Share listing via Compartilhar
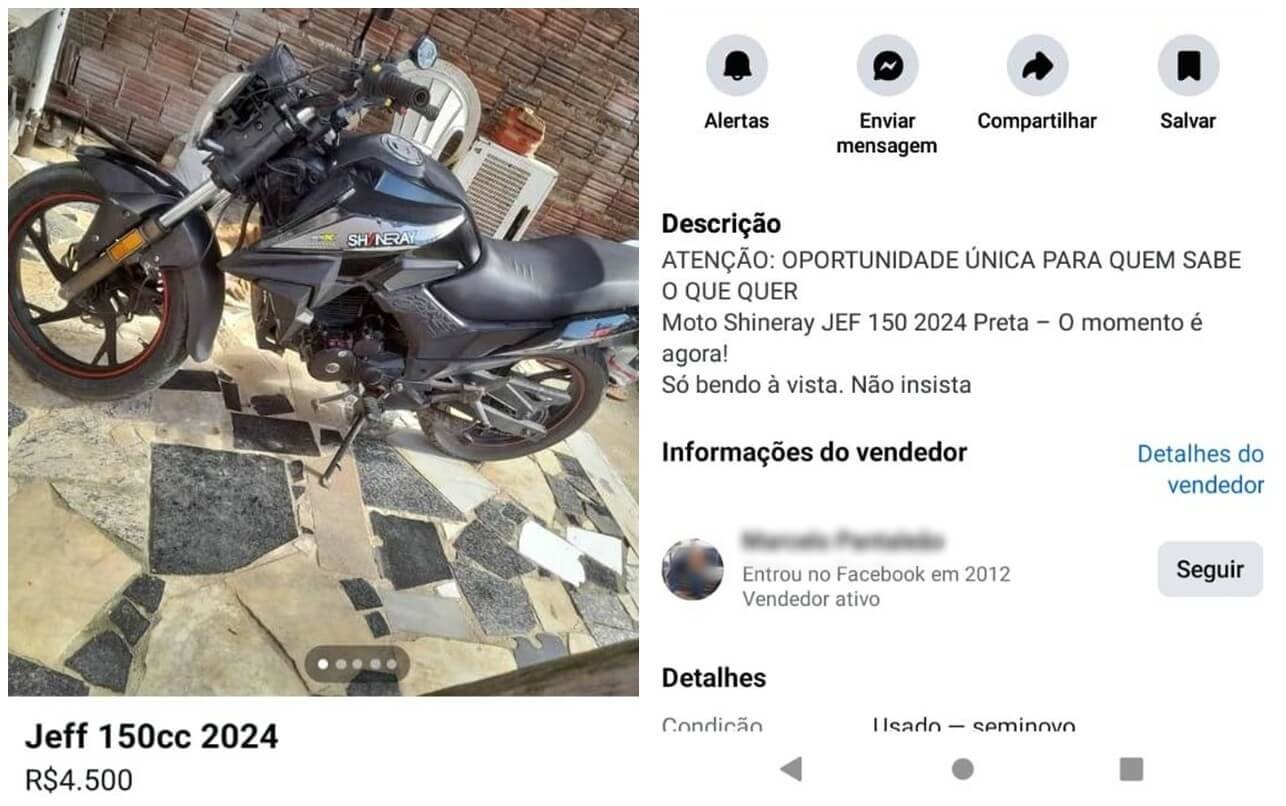1286x806 pixels. [x=1037, y=66]
